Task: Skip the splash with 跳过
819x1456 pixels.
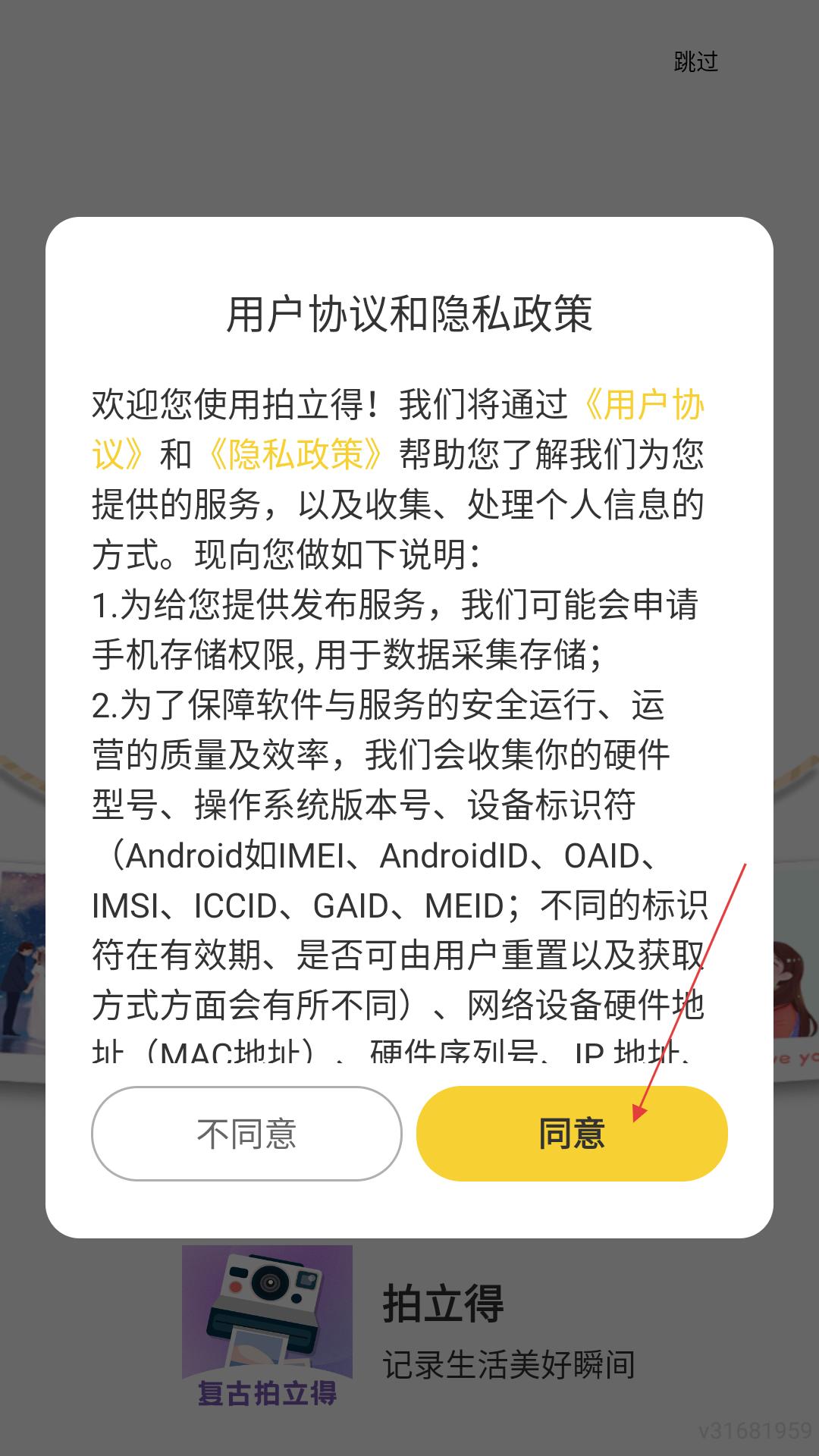Action: (695, 61)
